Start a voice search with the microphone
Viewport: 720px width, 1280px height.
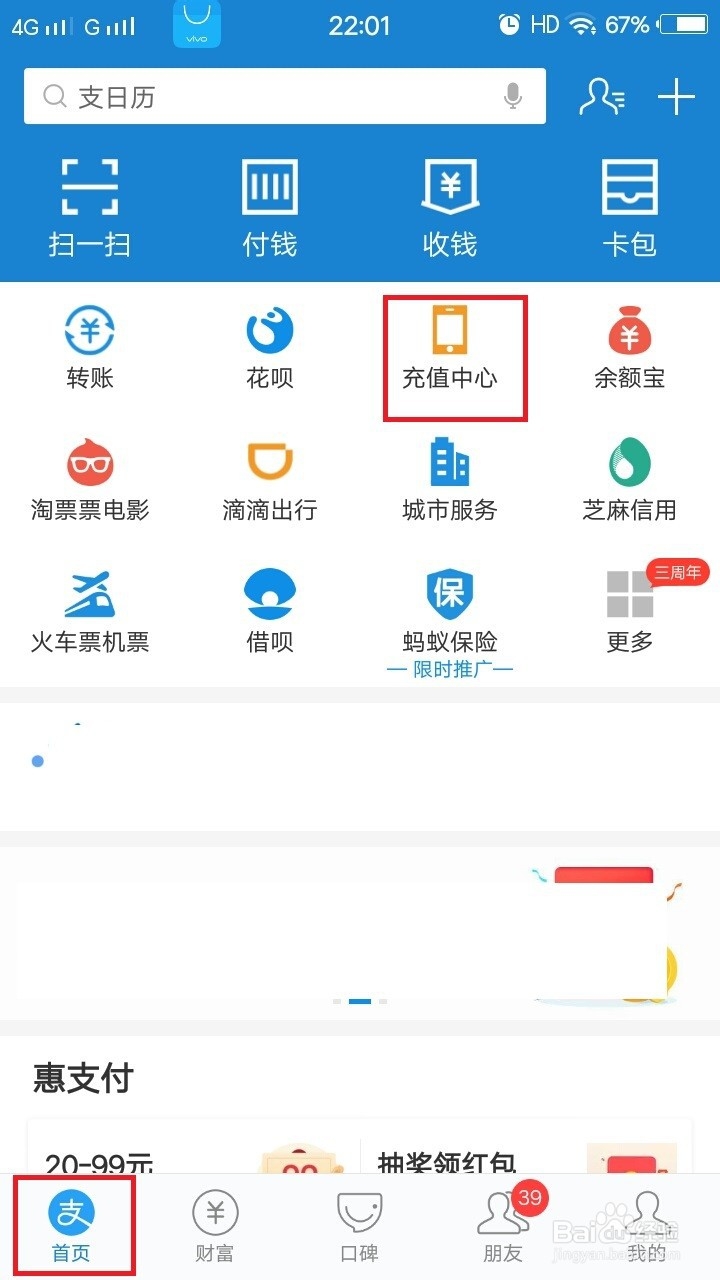point(513,96)
